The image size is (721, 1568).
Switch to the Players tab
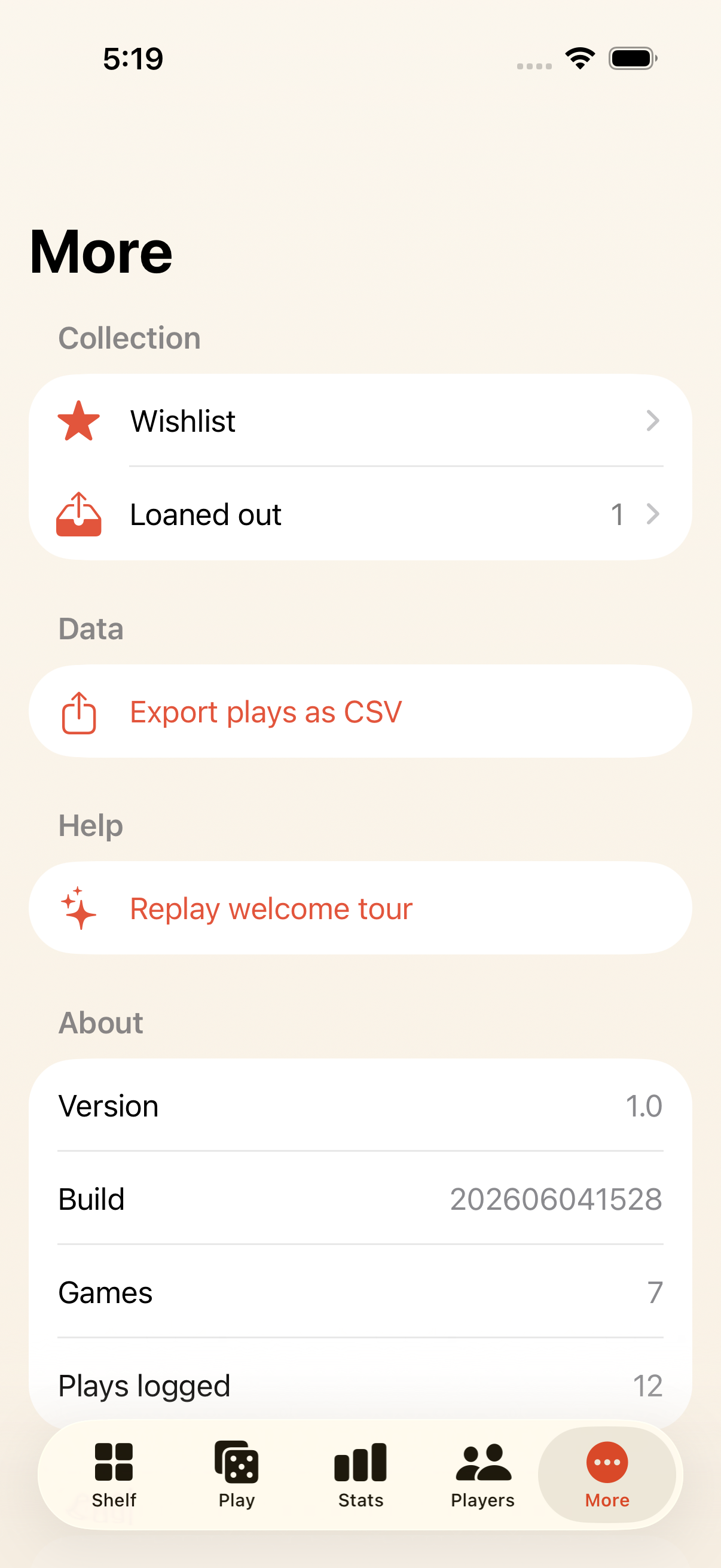483,1475
